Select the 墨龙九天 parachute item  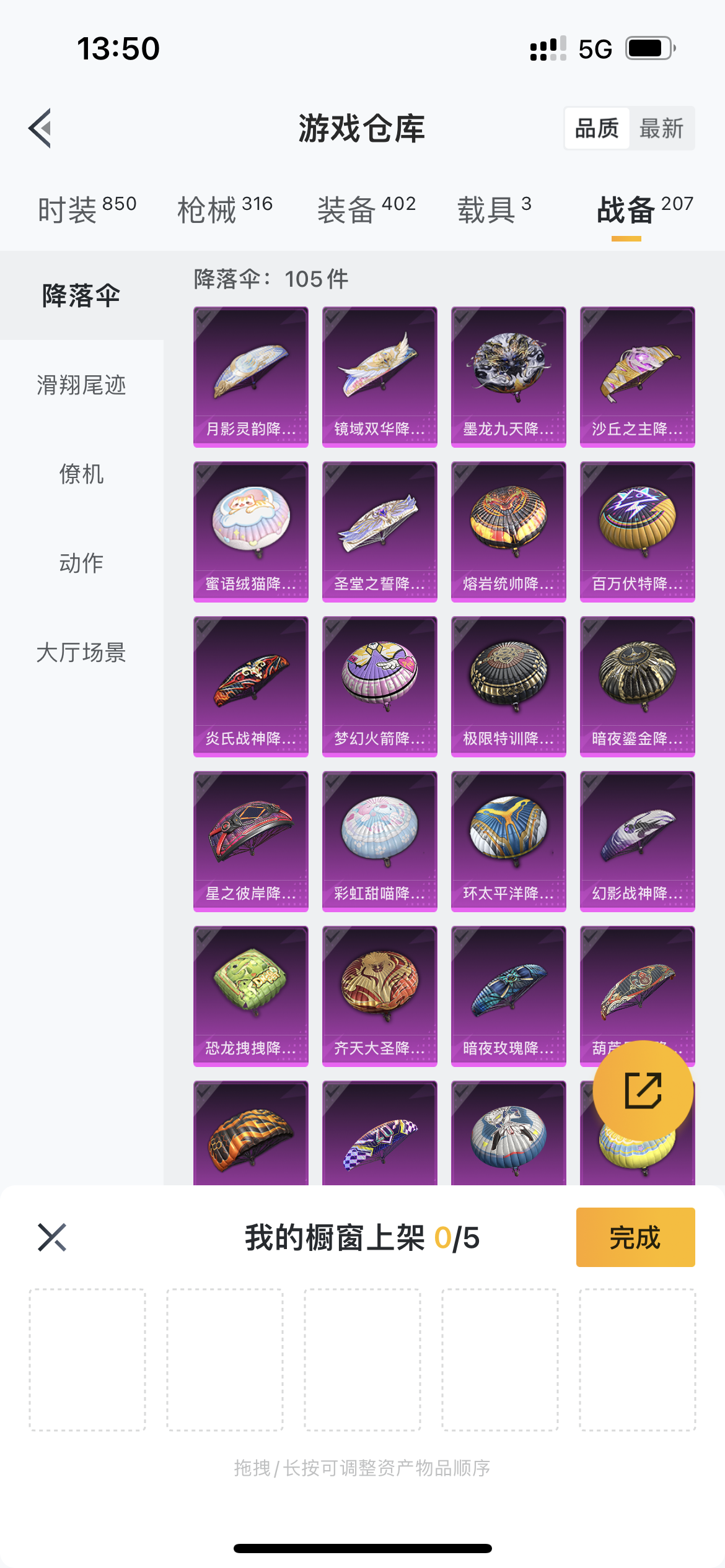pos(508,377)
